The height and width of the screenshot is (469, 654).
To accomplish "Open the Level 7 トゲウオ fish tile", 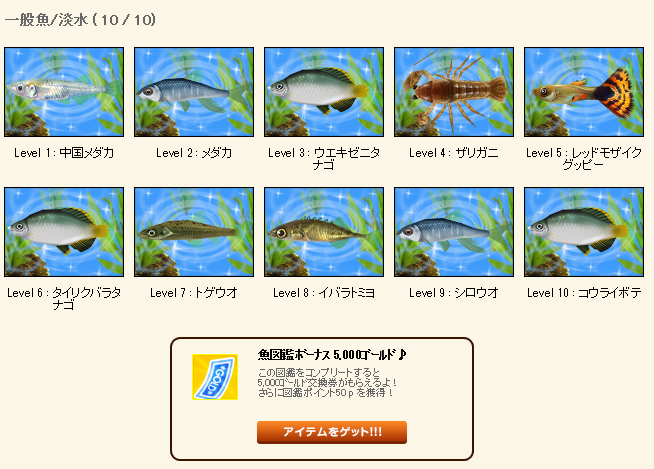I will point(194,232).
